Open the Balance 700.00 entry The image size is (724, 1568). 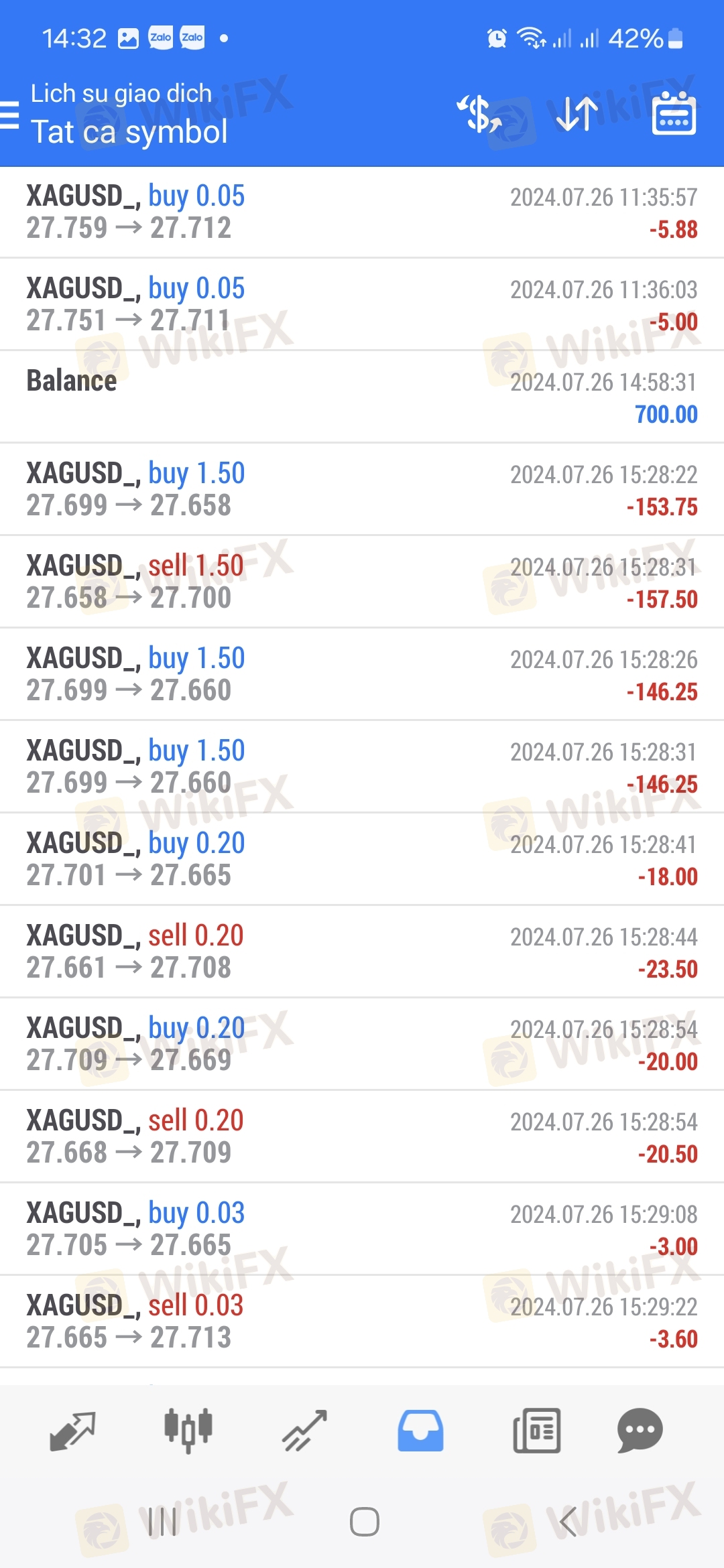pyautogui.click(x=362, y=397)
